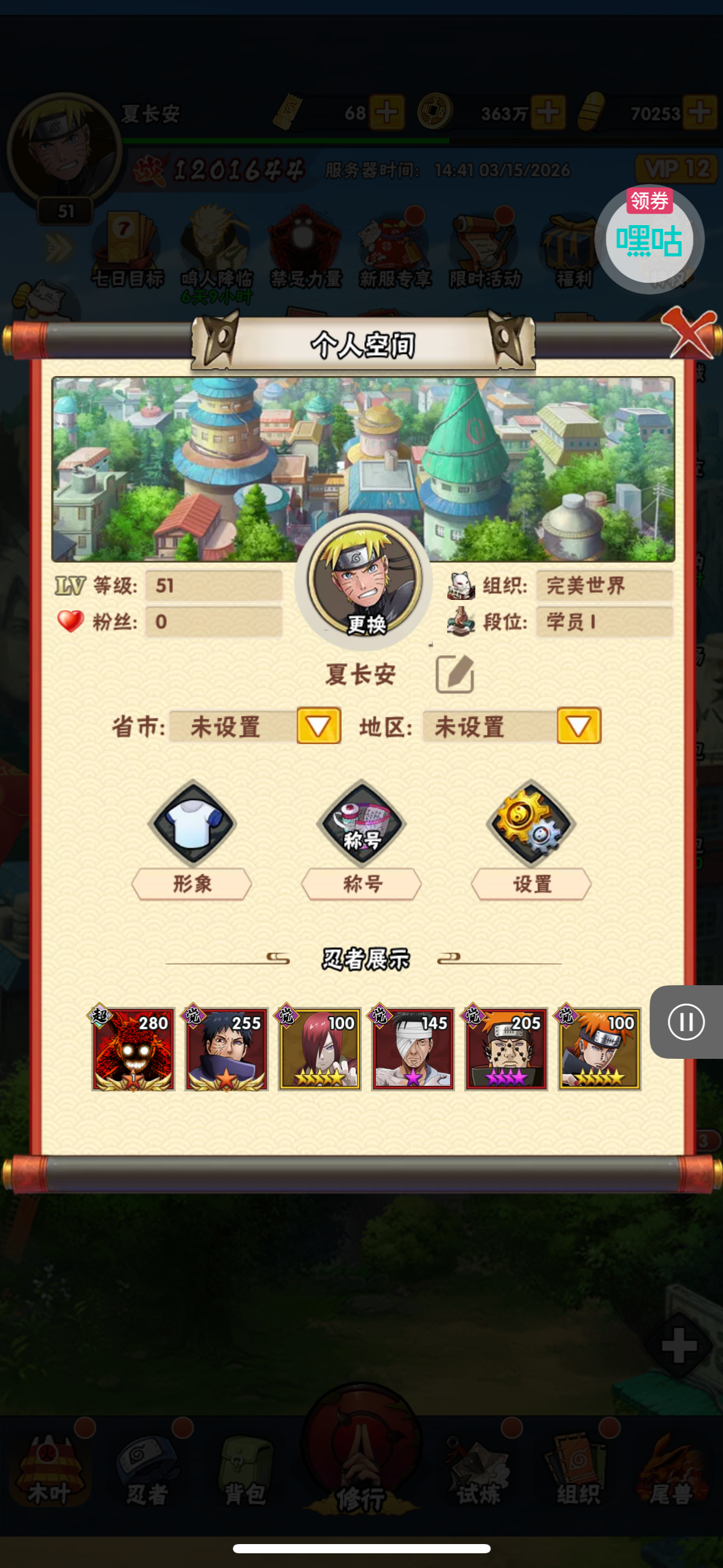This screenshot has height=1568, width=723.
Task: Expand the 地区 dropdown
Action: pos(578,726)
